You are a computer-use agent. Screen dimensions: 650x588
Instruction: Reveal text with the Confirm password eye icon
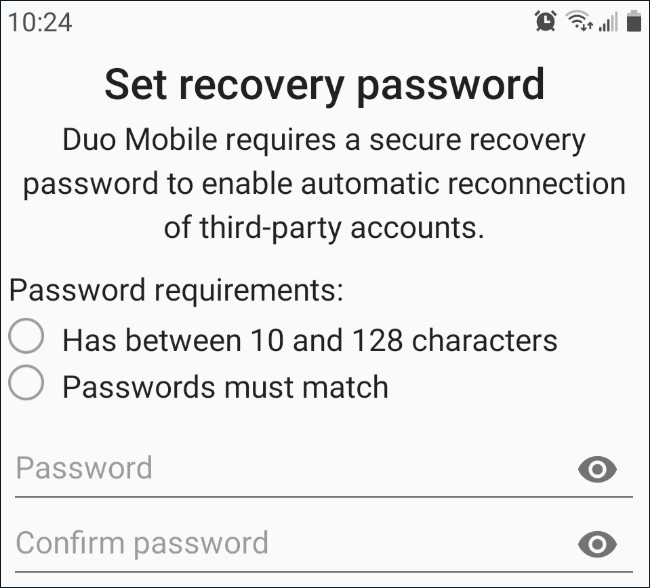tap(598, 544)
